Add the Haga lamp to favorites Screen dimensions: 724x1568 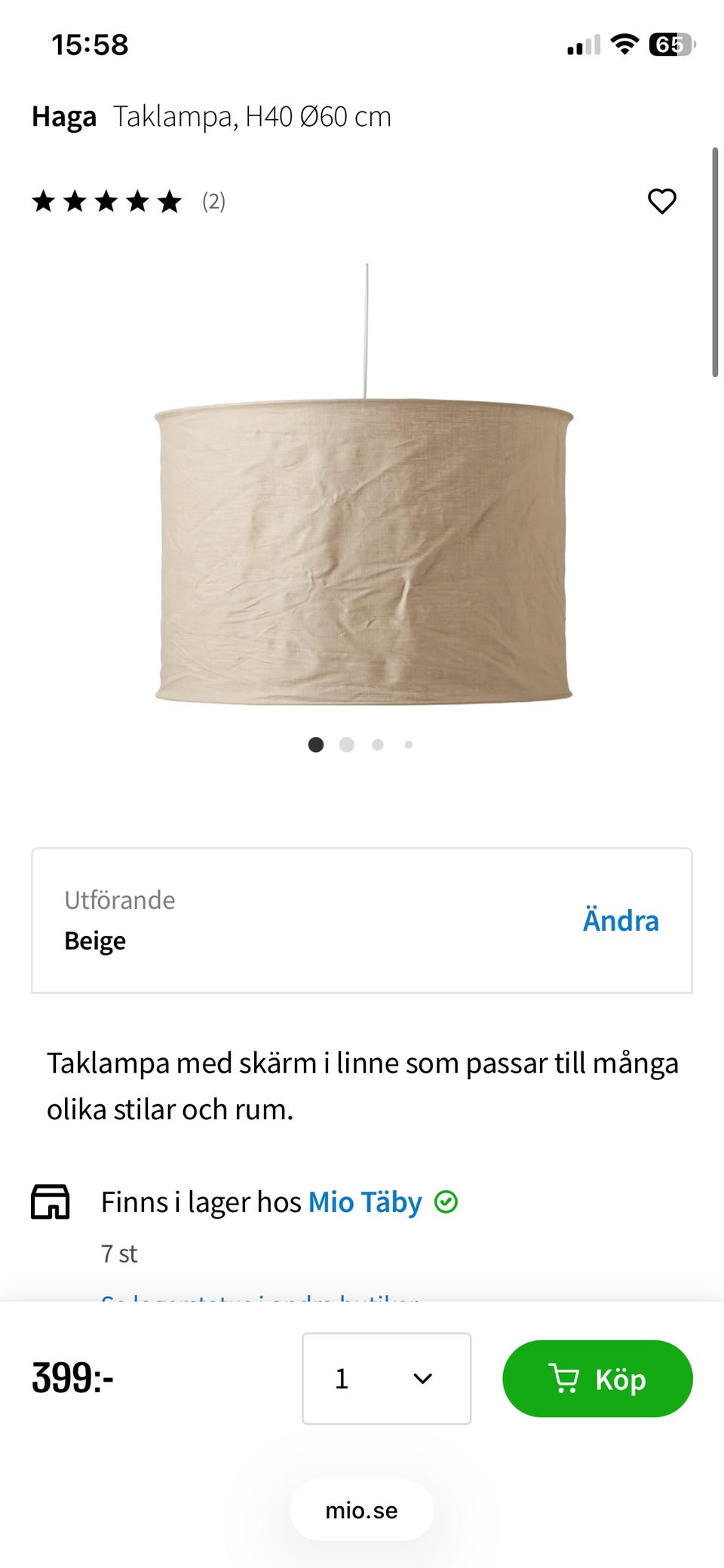click(x=662, y=201)
